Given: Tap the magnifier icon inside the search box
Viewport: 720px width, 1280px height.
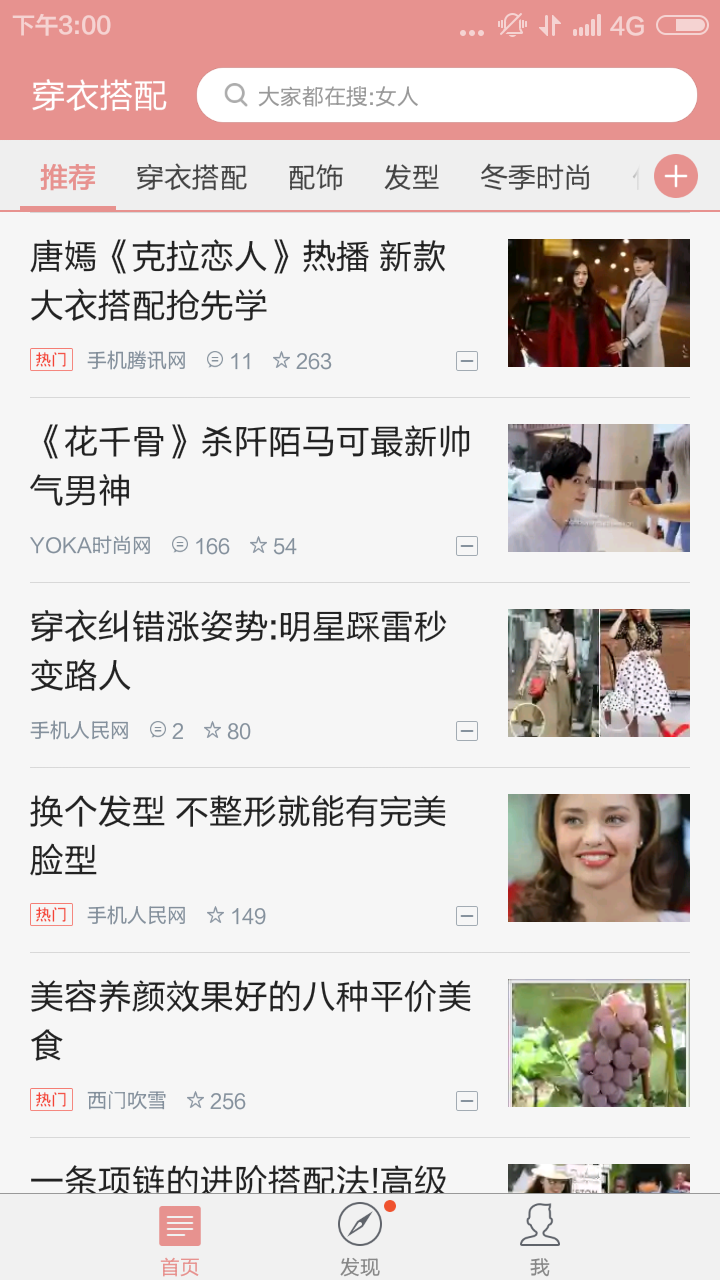Looking at the screenshot, I should tap(235, 94).
